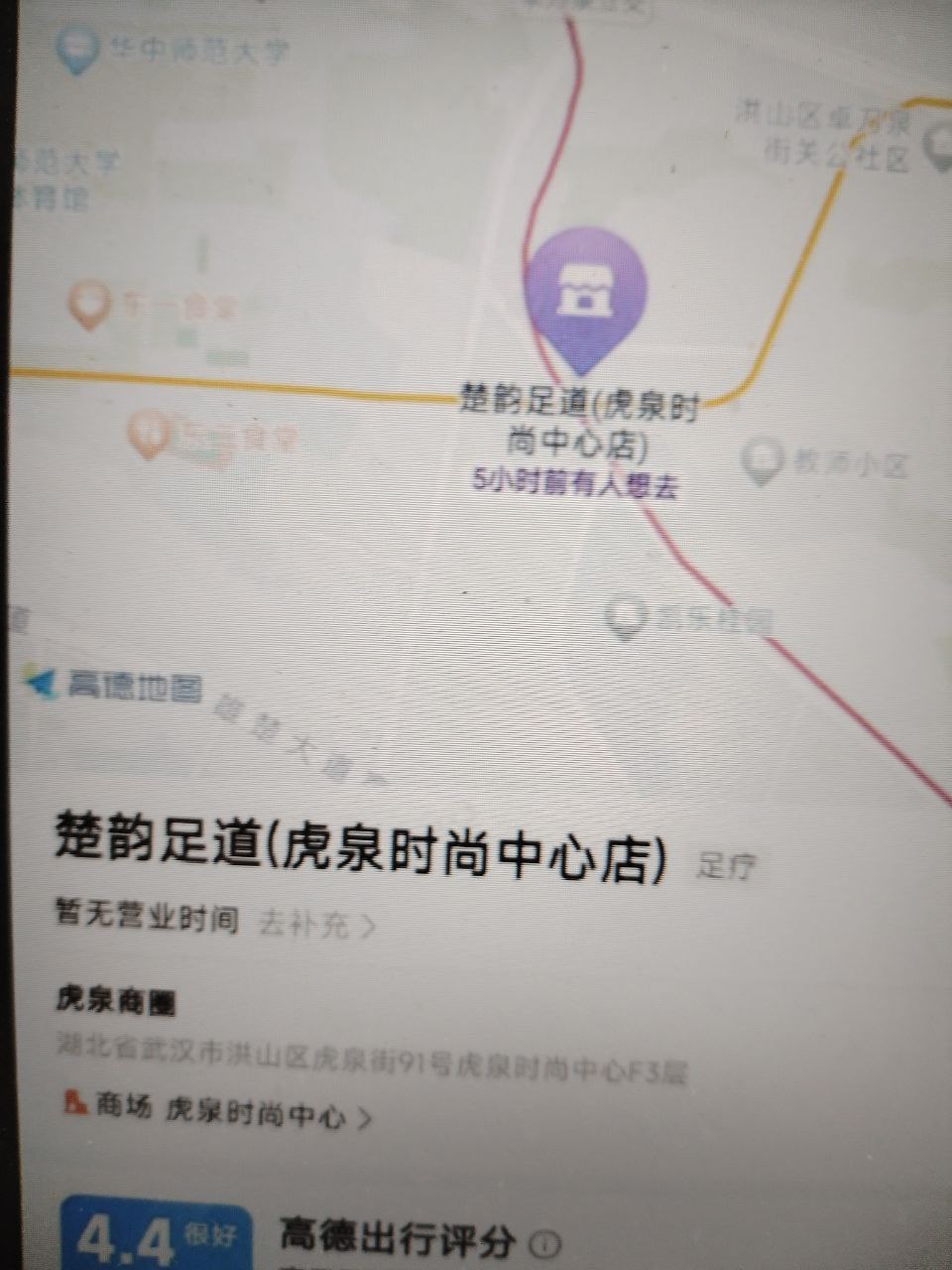952x1270 pixels.
Task: Select the 东一食堂 map marker
Action: (x=91, y=303)
